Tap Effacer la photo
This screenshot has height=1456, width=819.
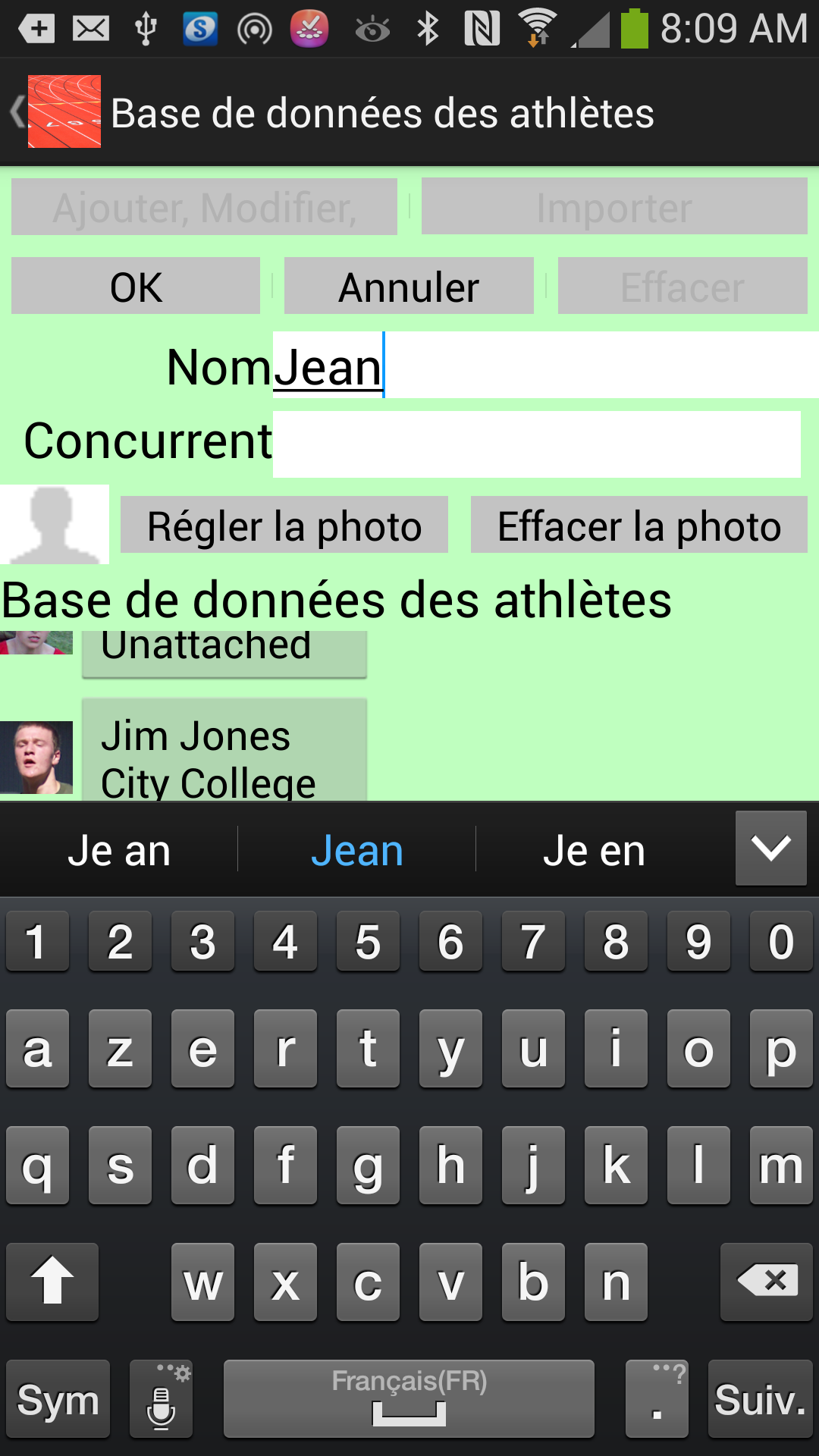click(639, 526)
